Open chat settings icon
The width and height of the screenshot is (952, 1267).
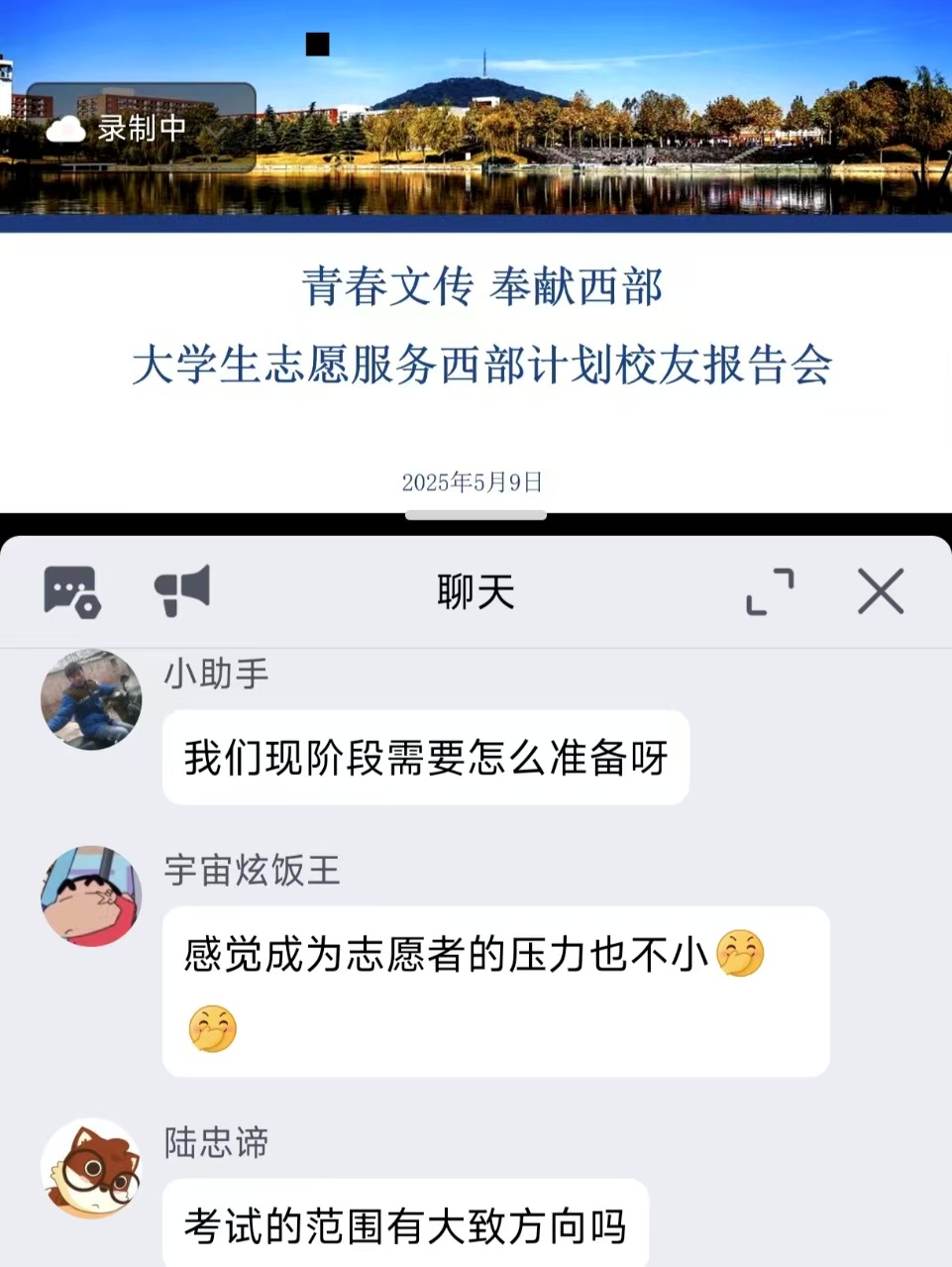pyautogui.click(x=71, y=591)
